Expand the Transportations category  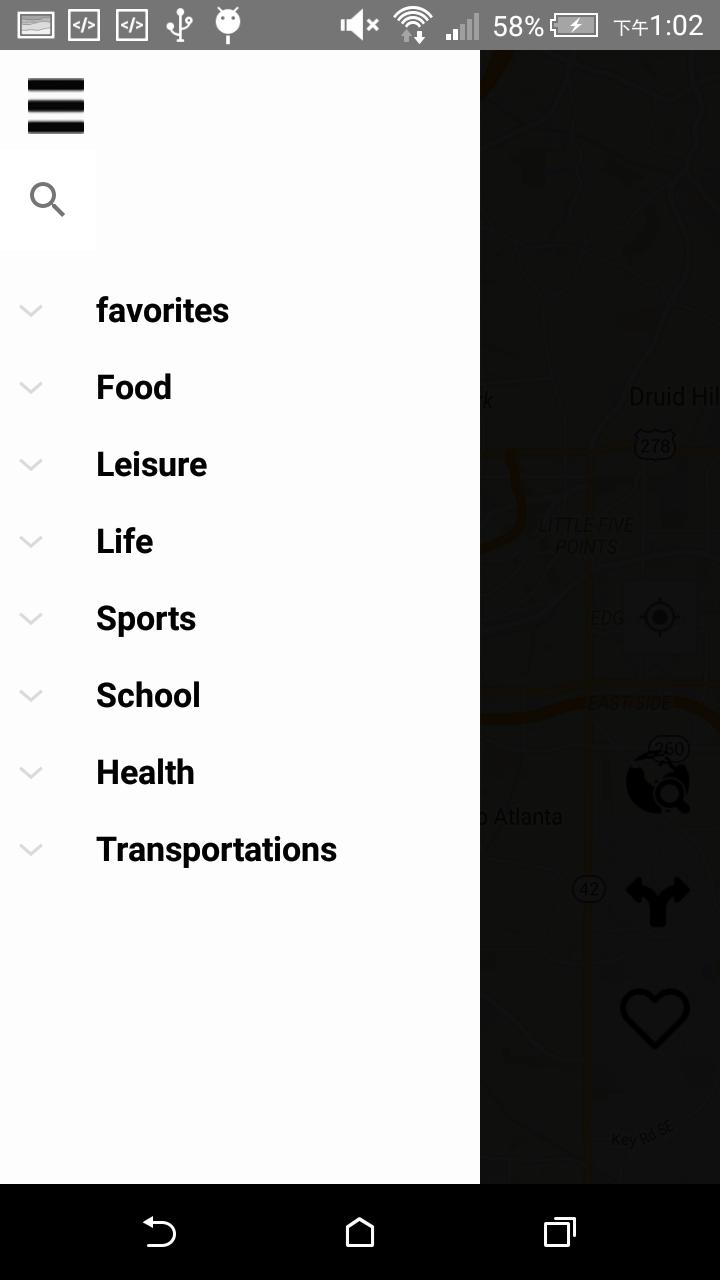(x=216, y=849)
